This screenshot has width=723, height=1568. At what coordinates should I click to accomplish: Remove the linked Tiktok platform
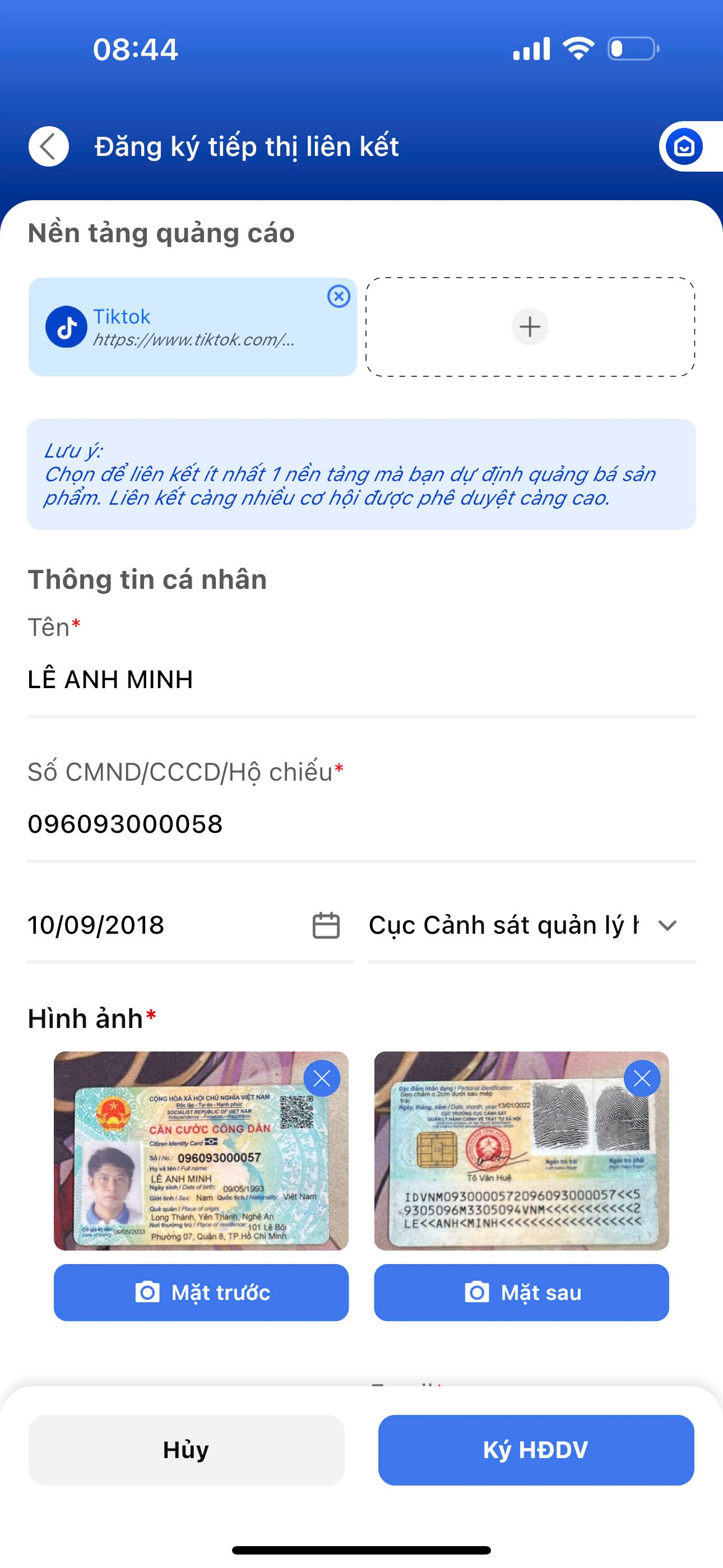[x=339, y=297]
